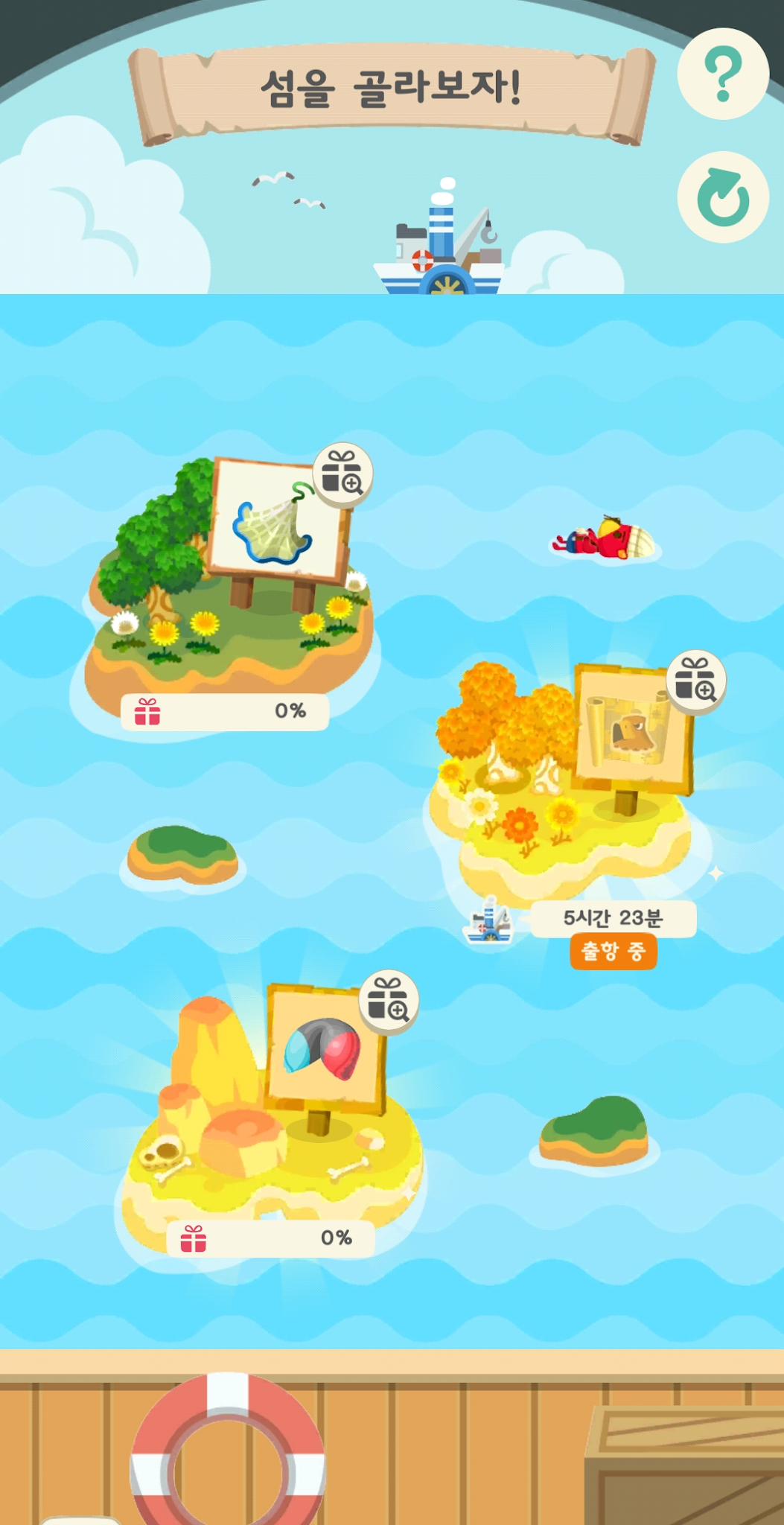View rewards for the net island
Viewport: 784px width, 1525px height.
(x=342, y=474)
